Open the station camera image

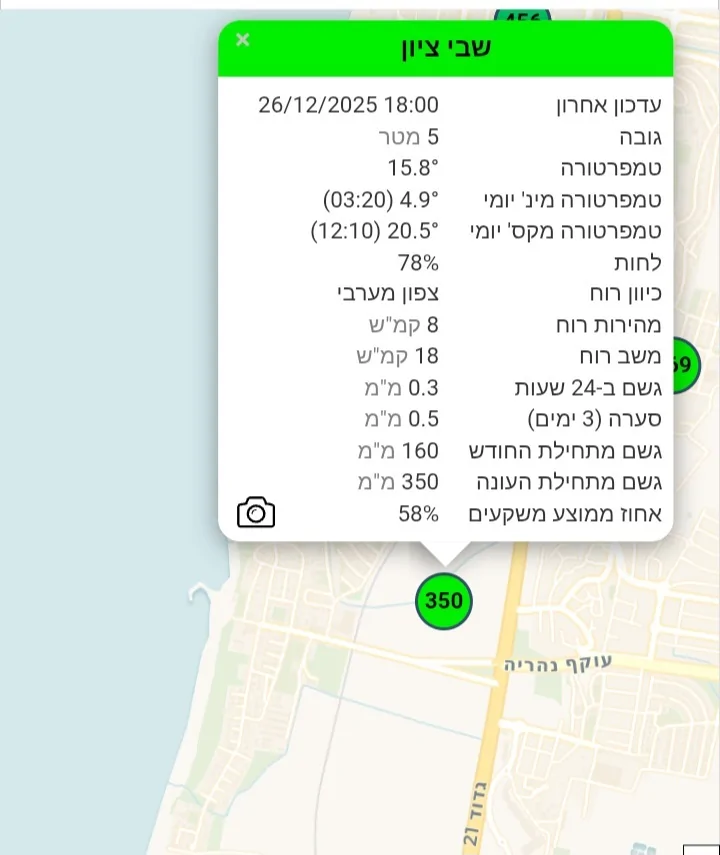256,512
